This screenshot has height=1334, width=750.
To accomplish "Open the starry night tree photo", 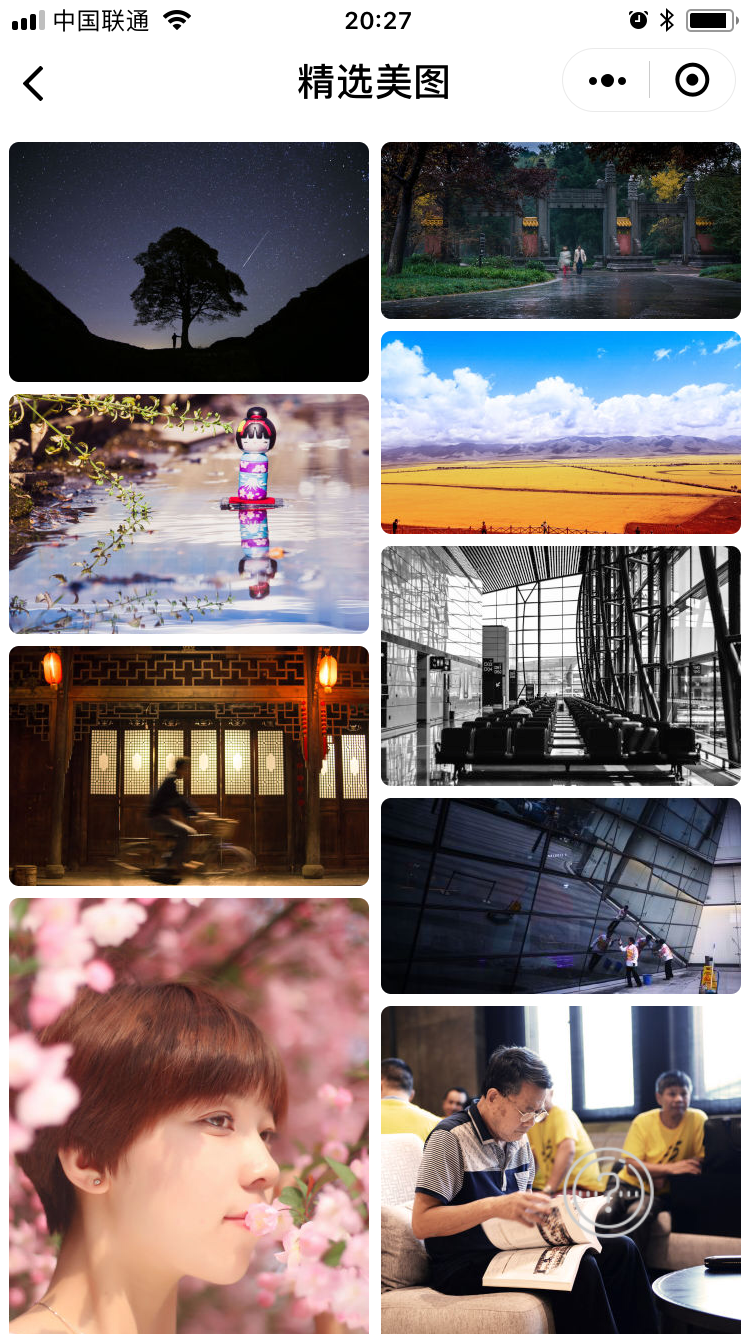I will click(x=189, y=262).
